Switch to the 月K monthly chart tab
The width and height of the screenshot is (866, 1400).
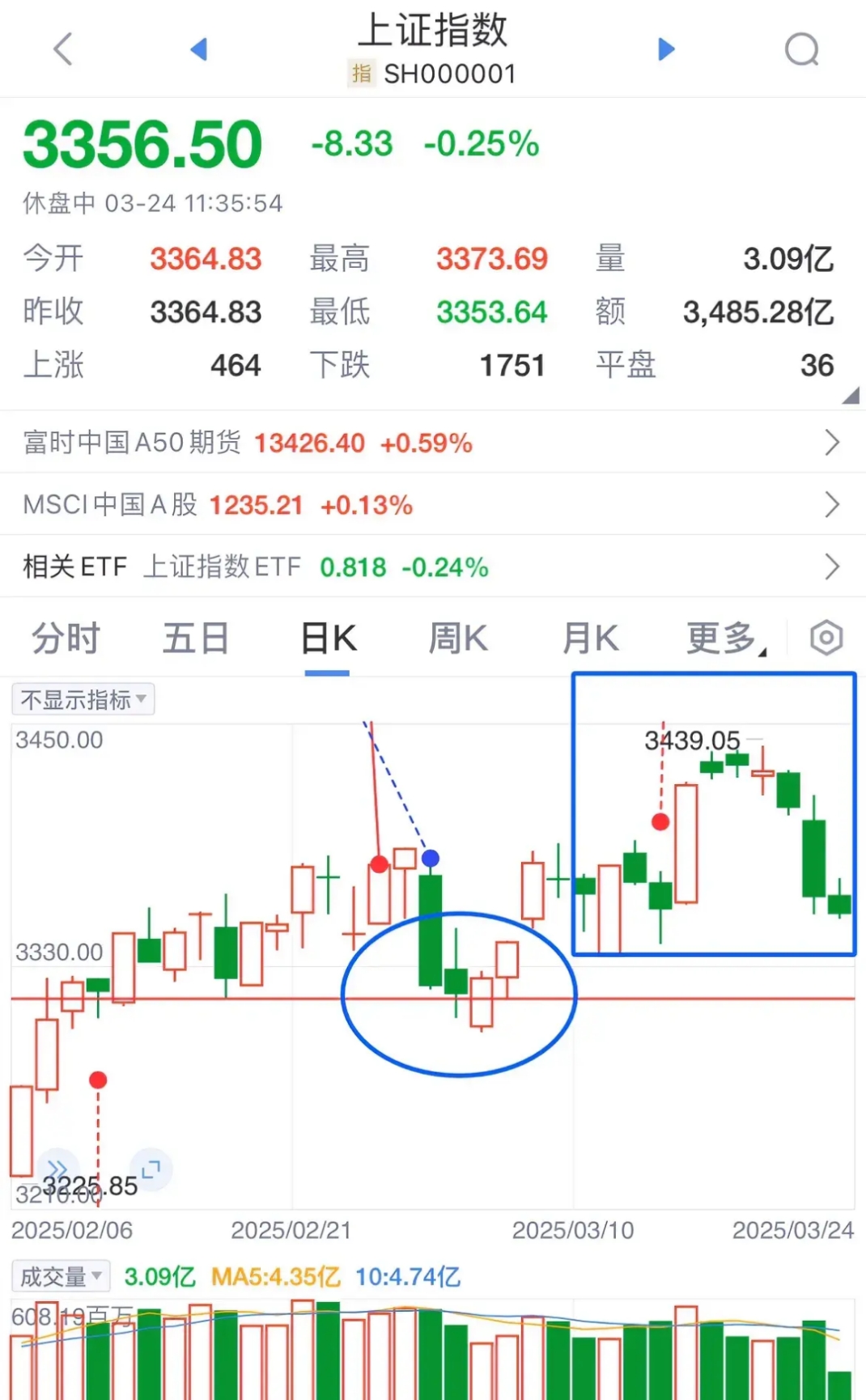point(590,638)
